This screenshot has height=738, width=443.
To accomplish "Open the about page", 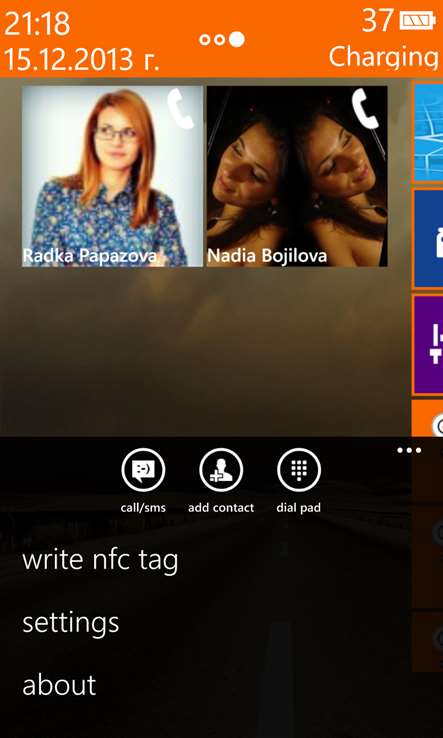I will tap(59, 685).
